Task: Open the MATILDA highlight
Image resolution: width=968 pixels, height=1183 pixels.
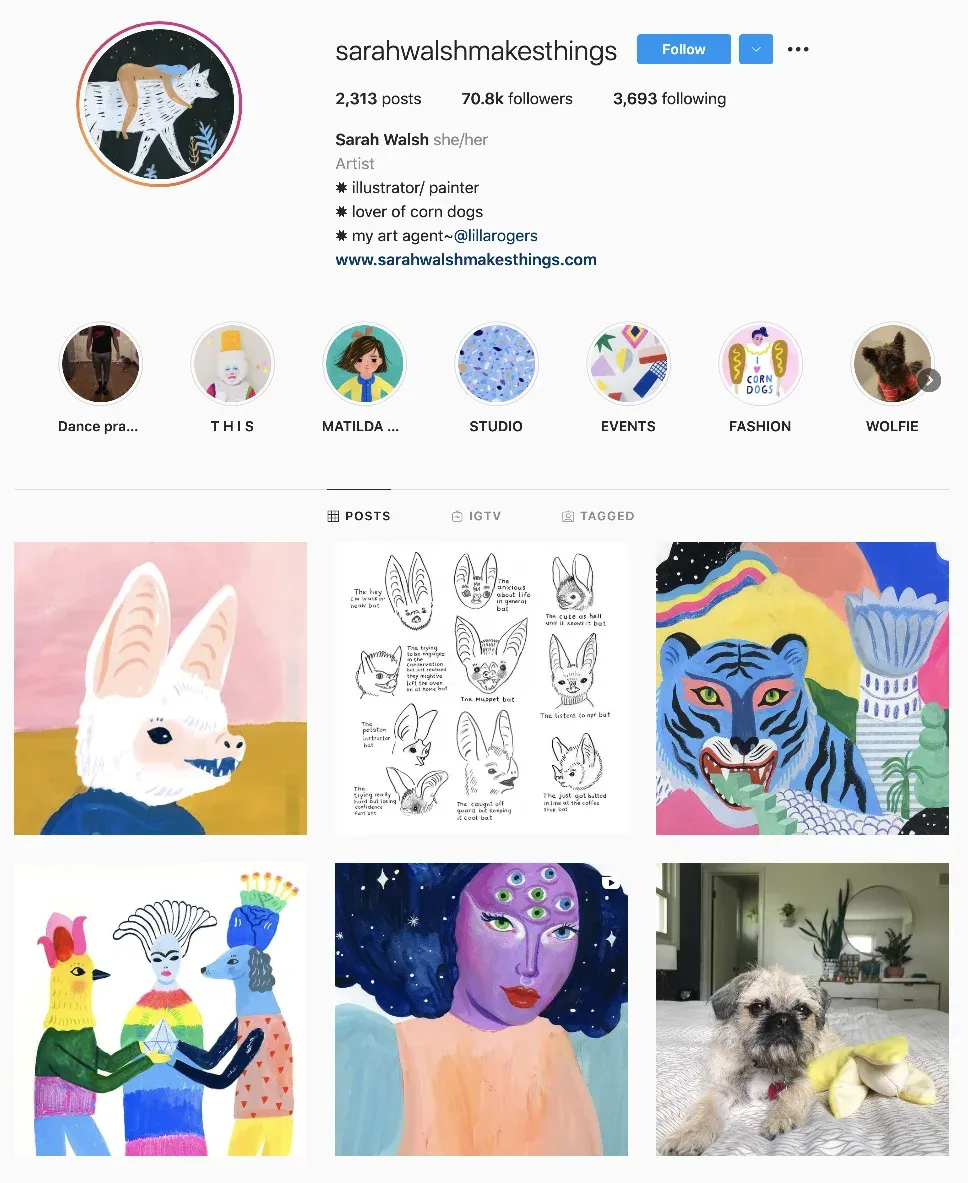Action: coord(364,363)
